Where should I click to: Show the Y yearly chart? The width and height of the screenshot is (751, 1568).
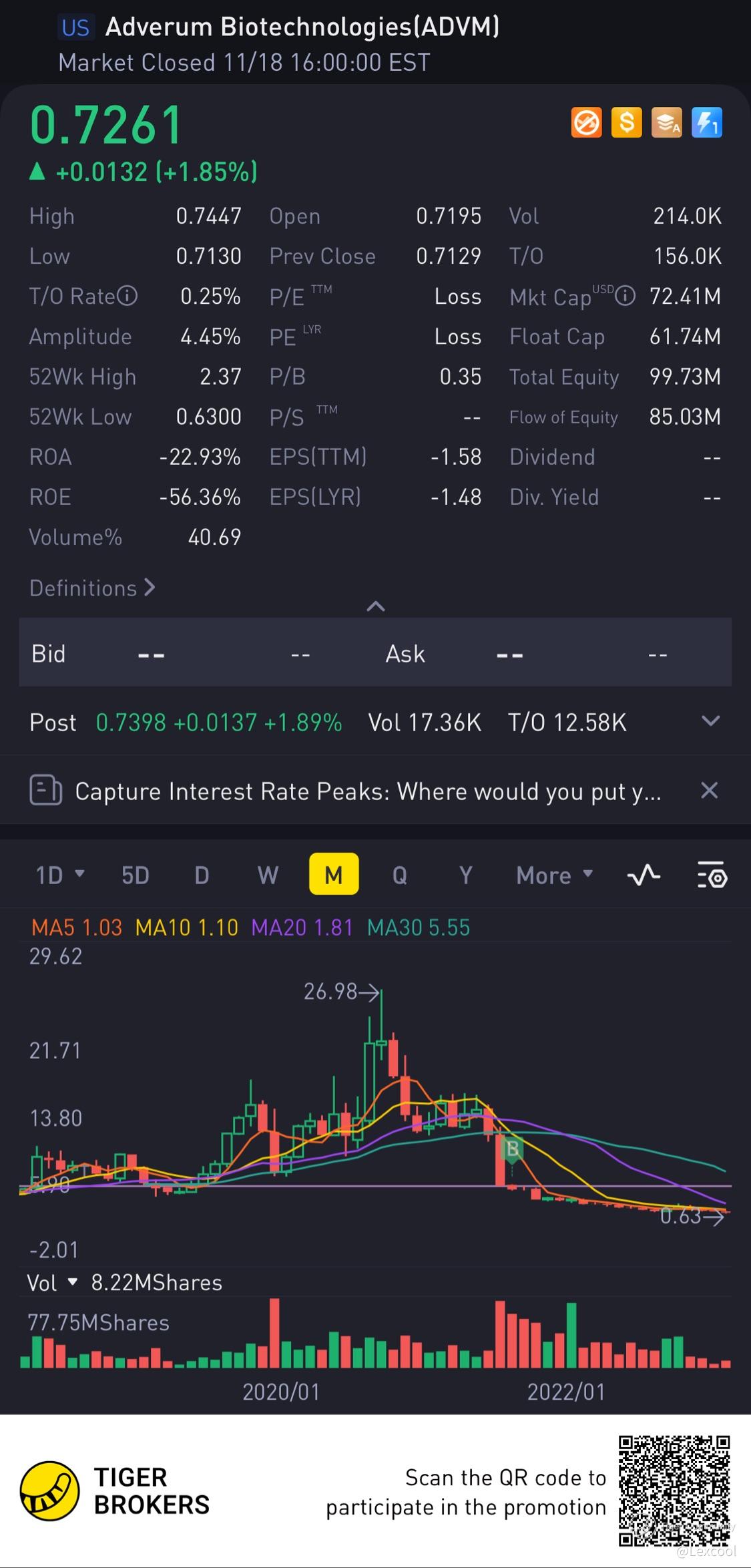point(466,875)
